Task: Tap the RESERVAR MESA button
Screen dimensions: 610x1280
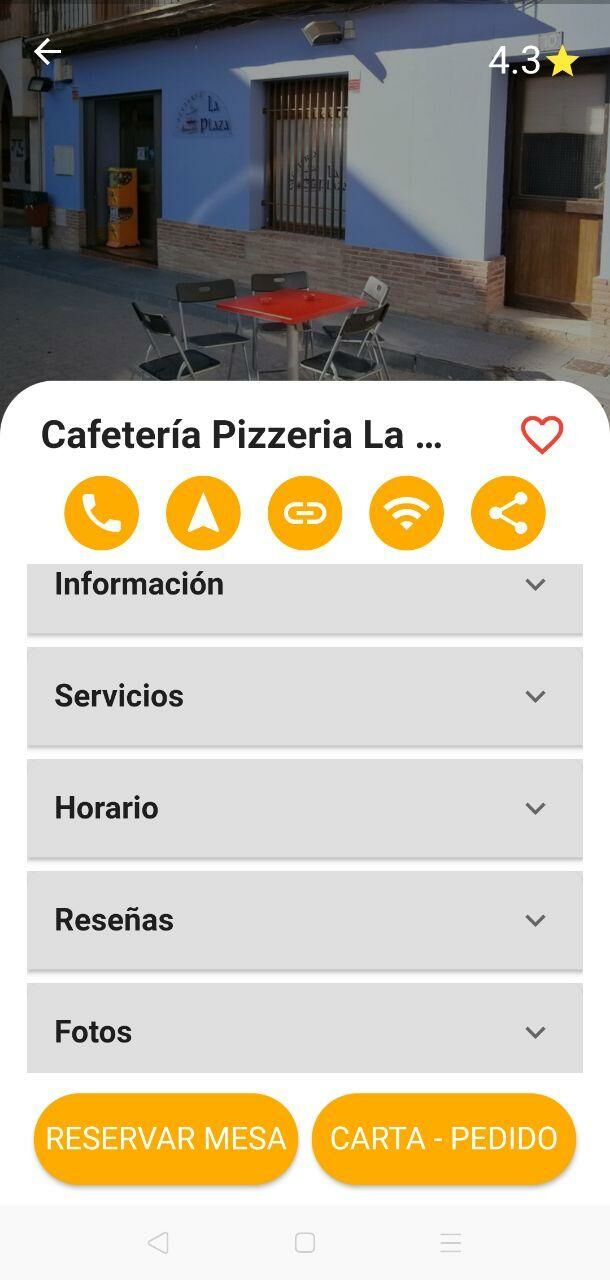Action: coord(166,1138)
